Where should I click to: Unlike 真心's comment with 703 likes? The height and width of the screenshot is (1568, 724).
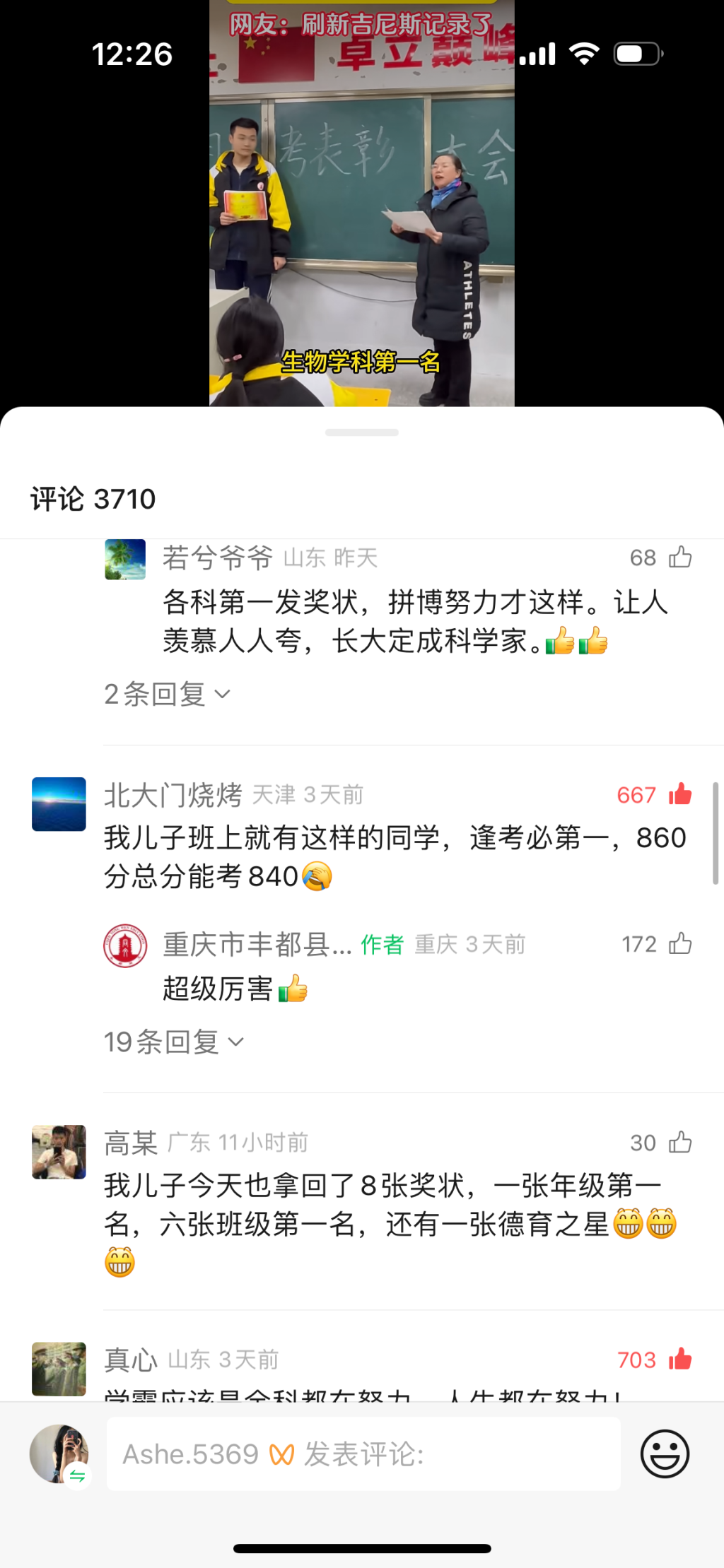point(680,1359)
